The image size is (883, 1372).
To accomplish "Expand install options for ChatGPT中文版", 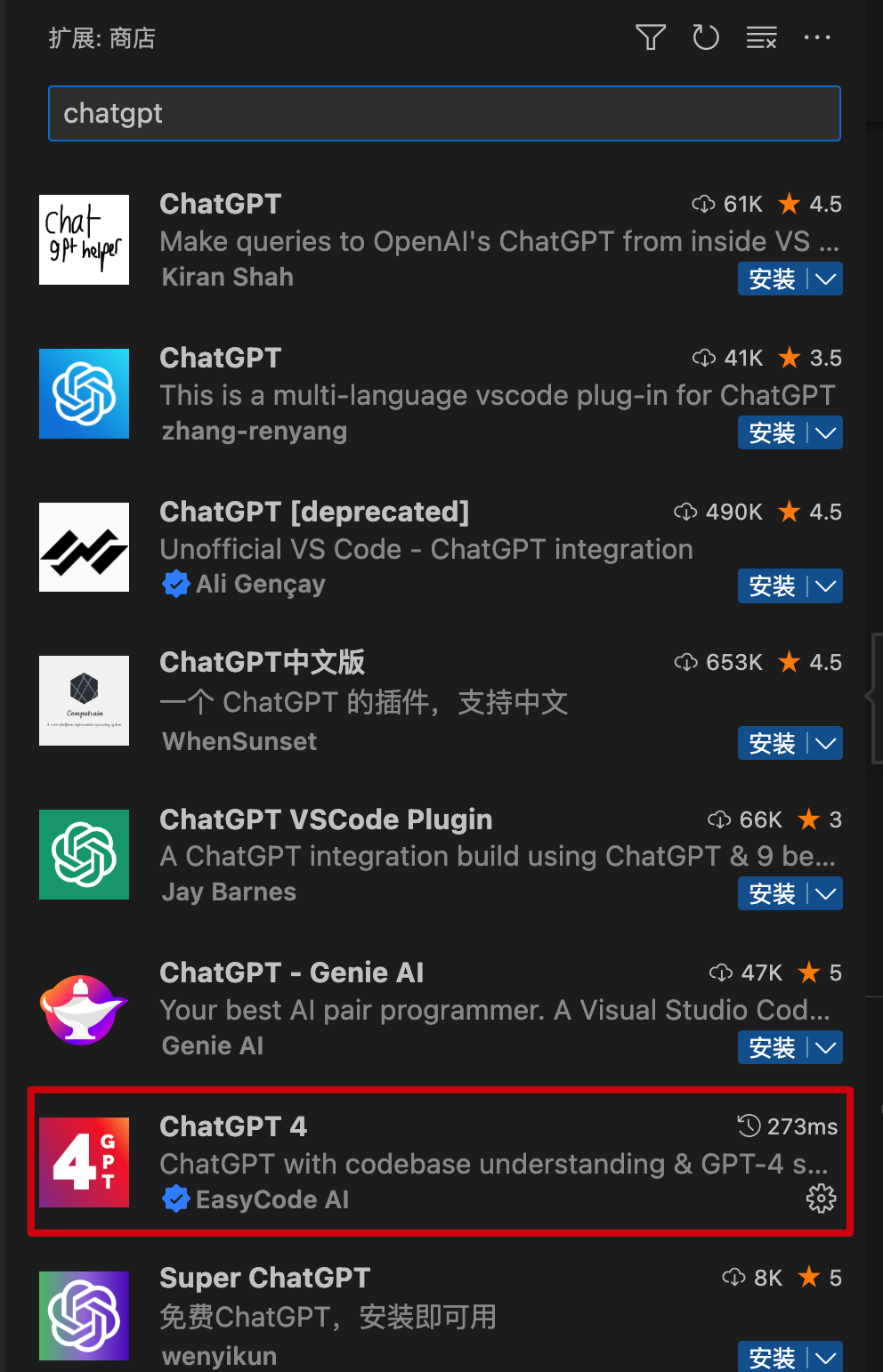I will 826,743.
